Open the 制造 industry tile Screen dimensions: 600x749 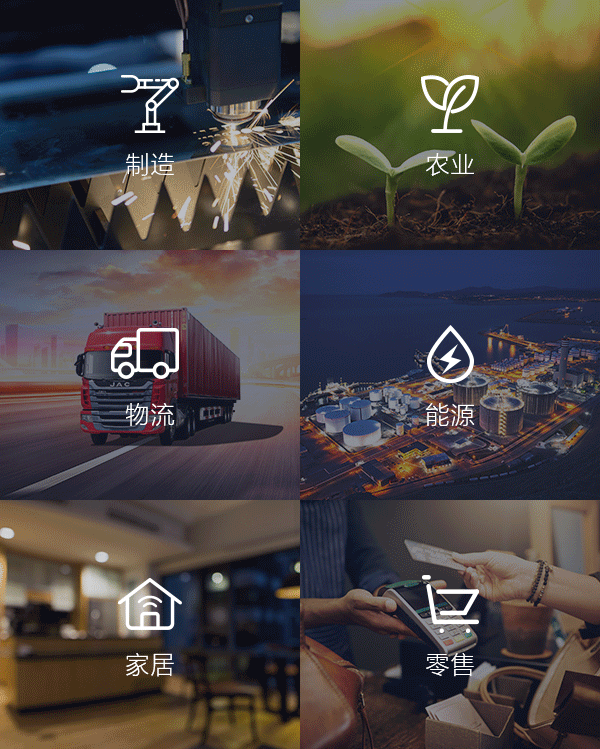coord(150,125)
